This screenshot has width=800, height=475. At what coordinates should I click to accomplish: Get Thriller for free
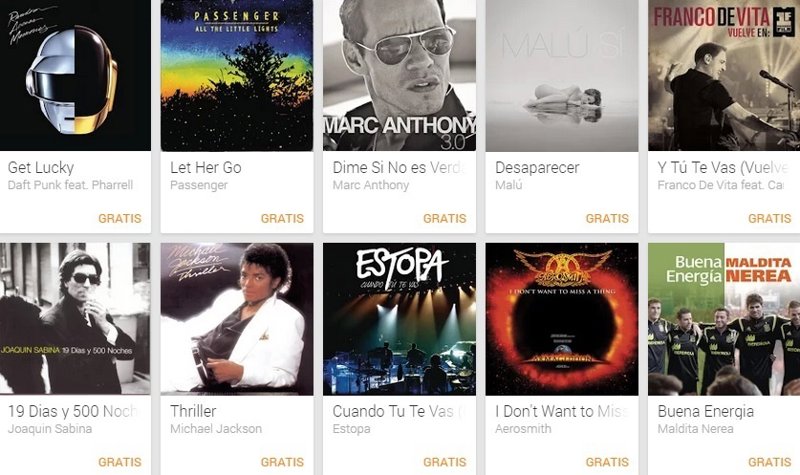point(282,462)
